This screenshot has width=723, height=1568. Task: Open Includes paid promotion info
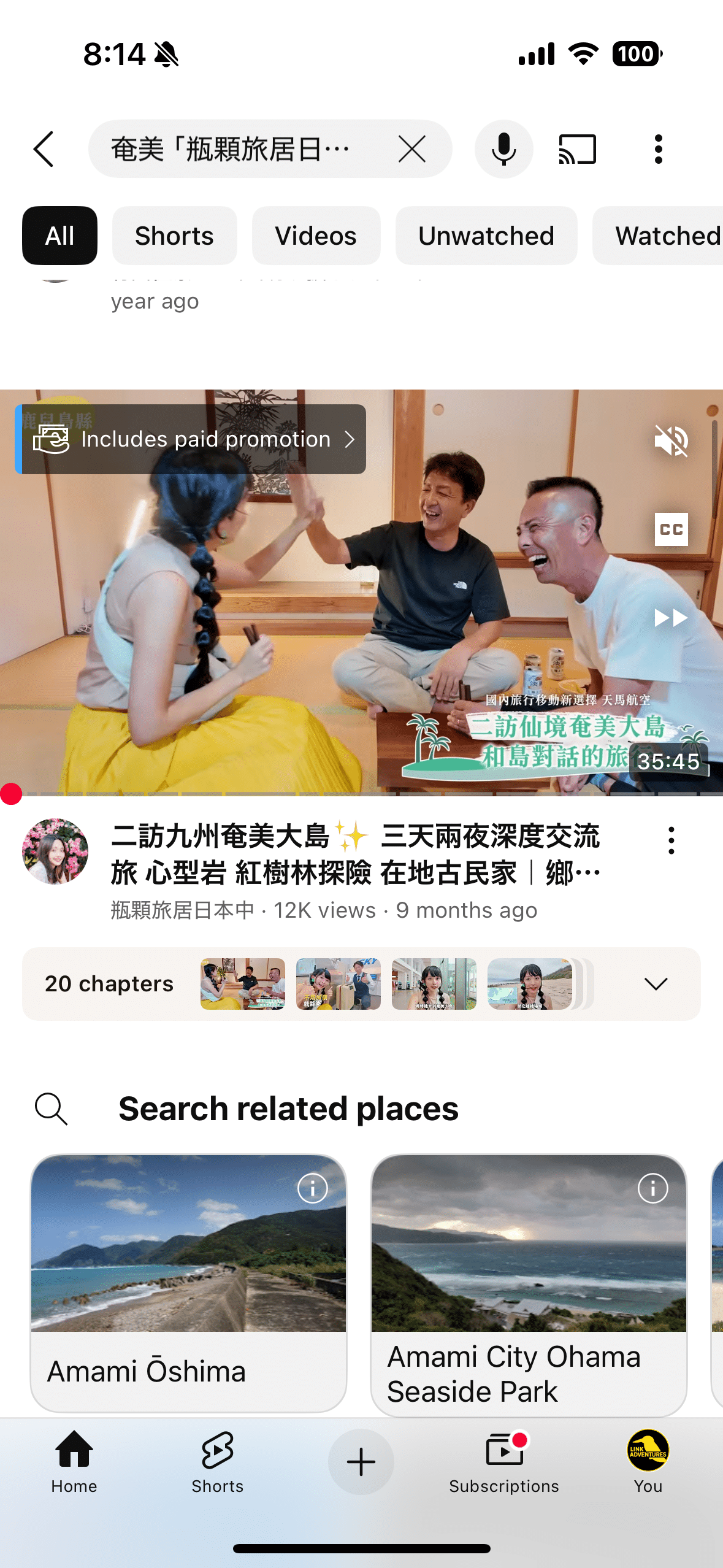(191, 439)
